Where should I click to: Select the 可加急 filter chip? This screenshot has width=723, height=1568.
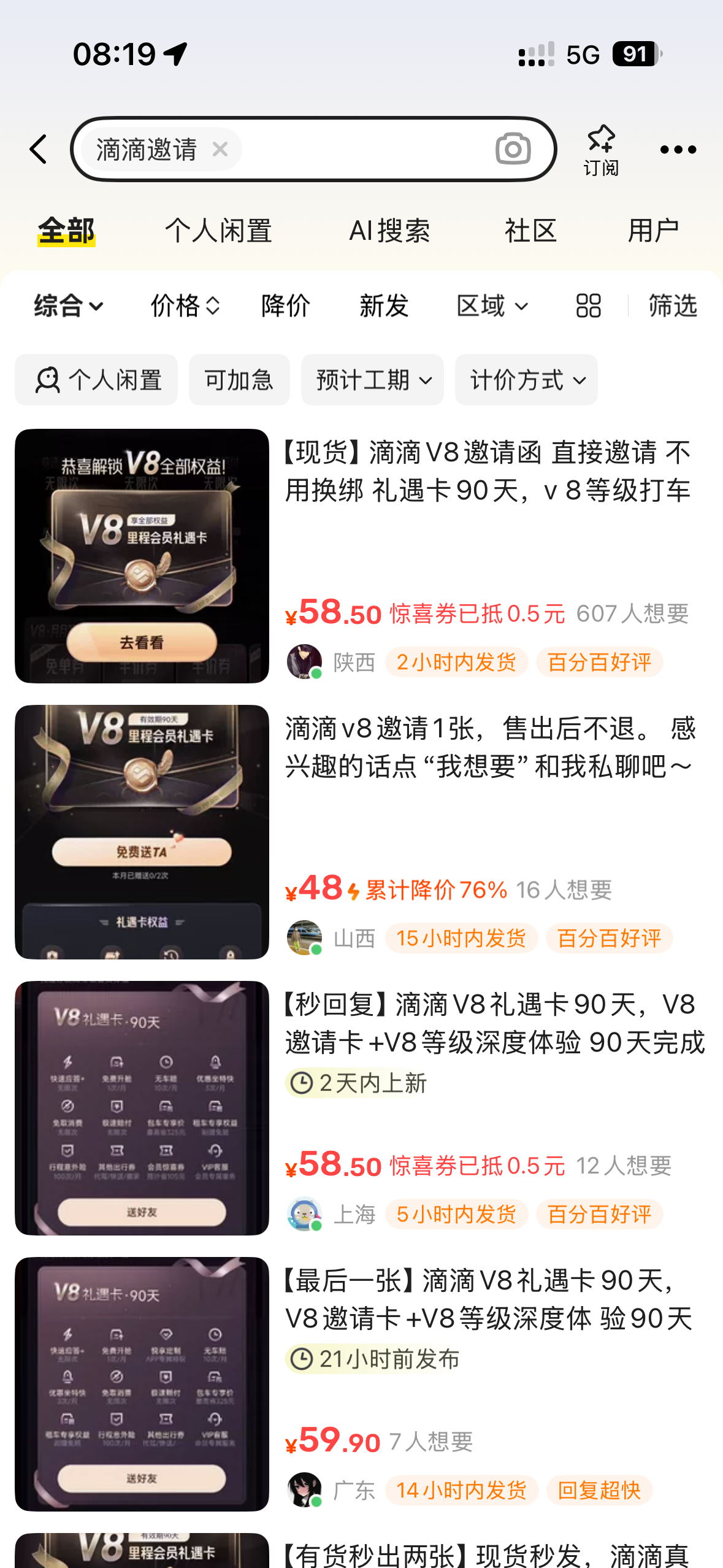(x=239, y=380)
